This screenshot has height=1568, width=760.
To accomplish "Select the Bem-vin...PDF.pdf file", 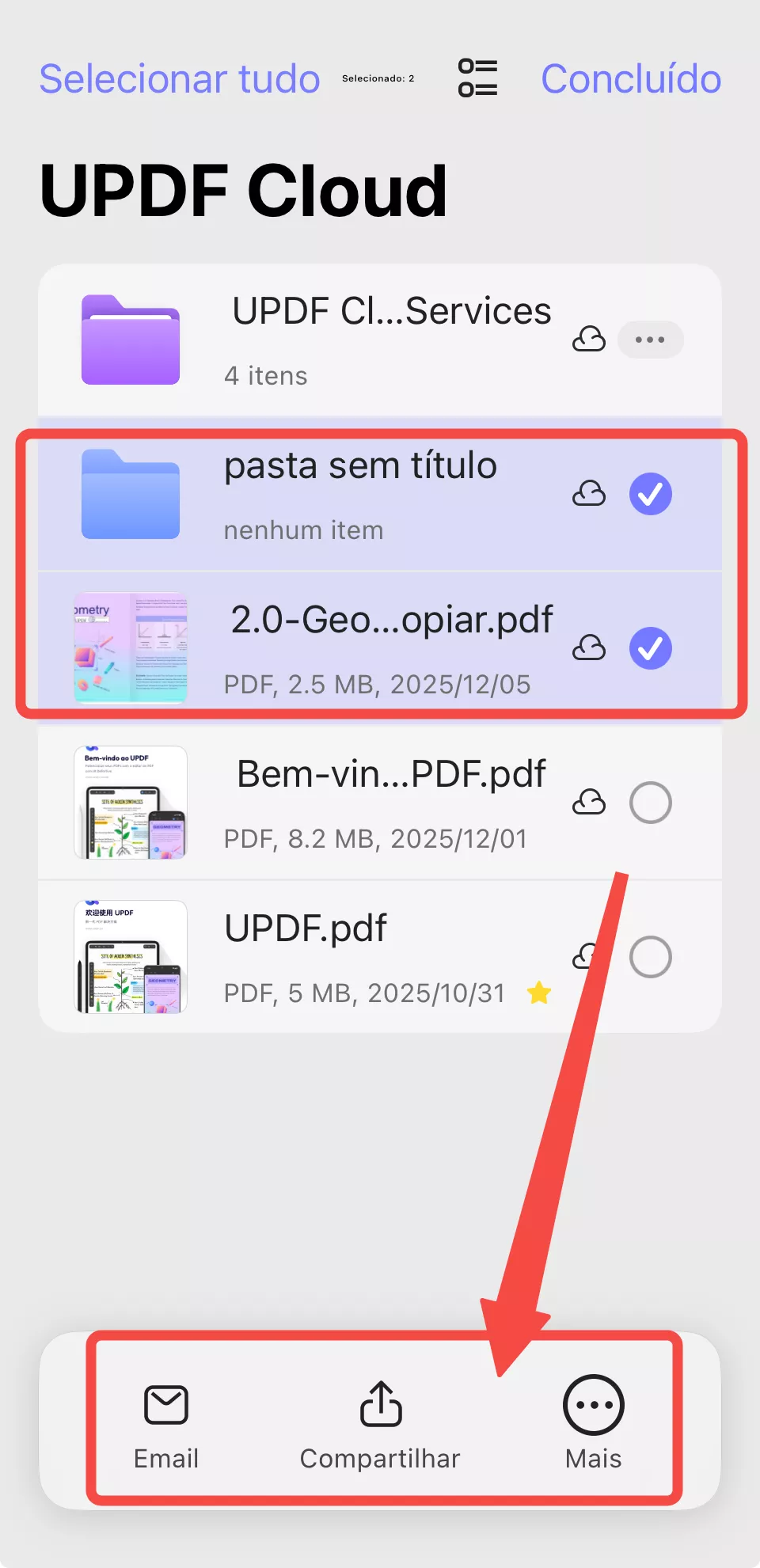I will point(650,803).
